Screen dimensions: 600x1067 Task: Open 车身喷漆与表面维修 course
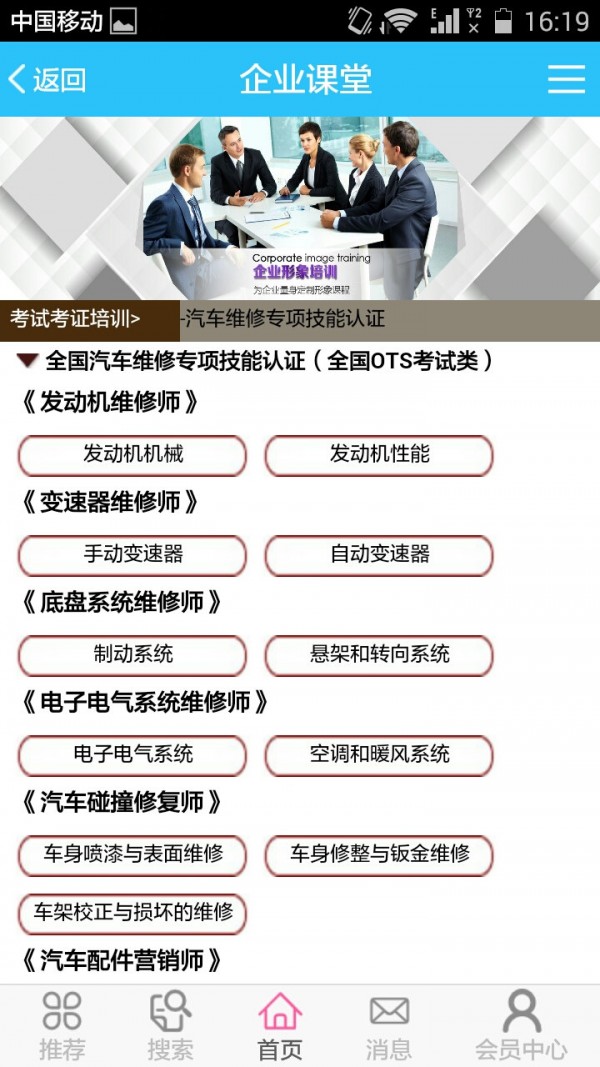tap(132, 855)
